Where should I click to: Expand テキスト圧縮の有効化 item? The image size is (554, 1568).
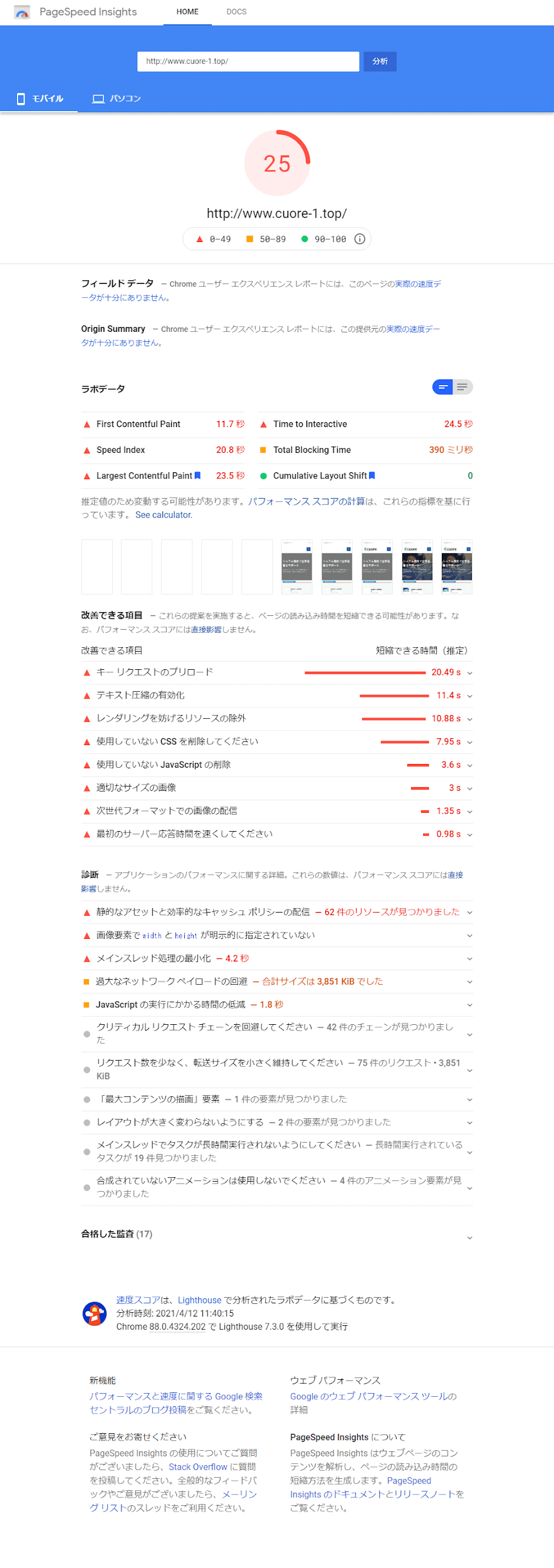pyautogui.click(x=469, y=696)
